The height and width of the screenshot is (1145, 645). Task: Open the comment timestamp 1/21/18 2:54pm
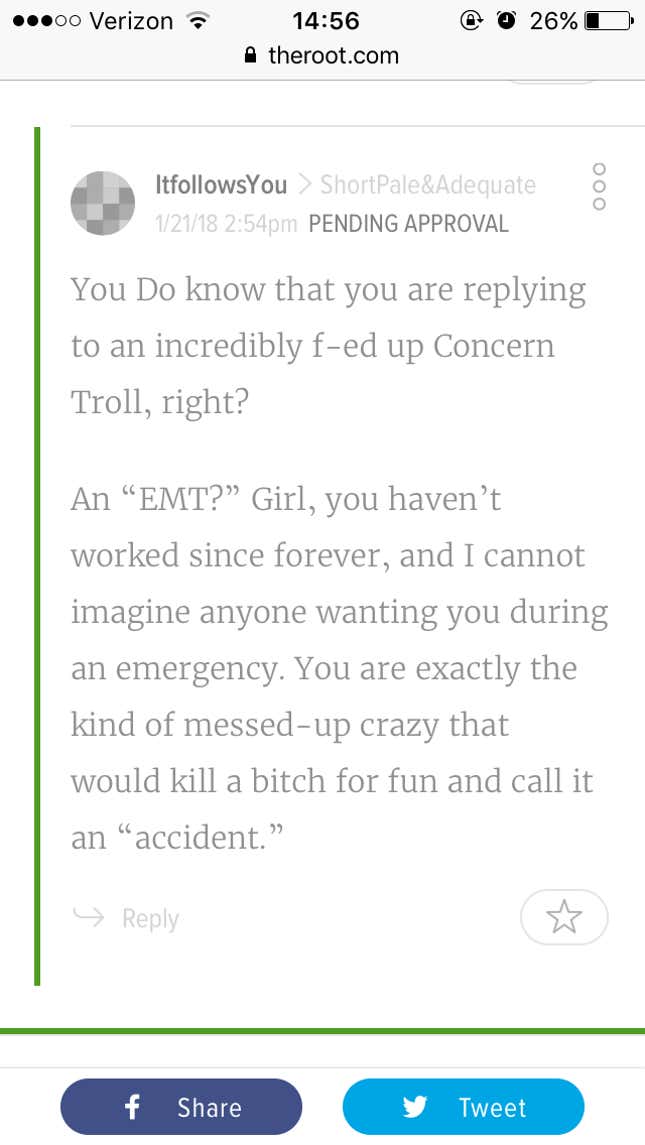tap(226, 223)
